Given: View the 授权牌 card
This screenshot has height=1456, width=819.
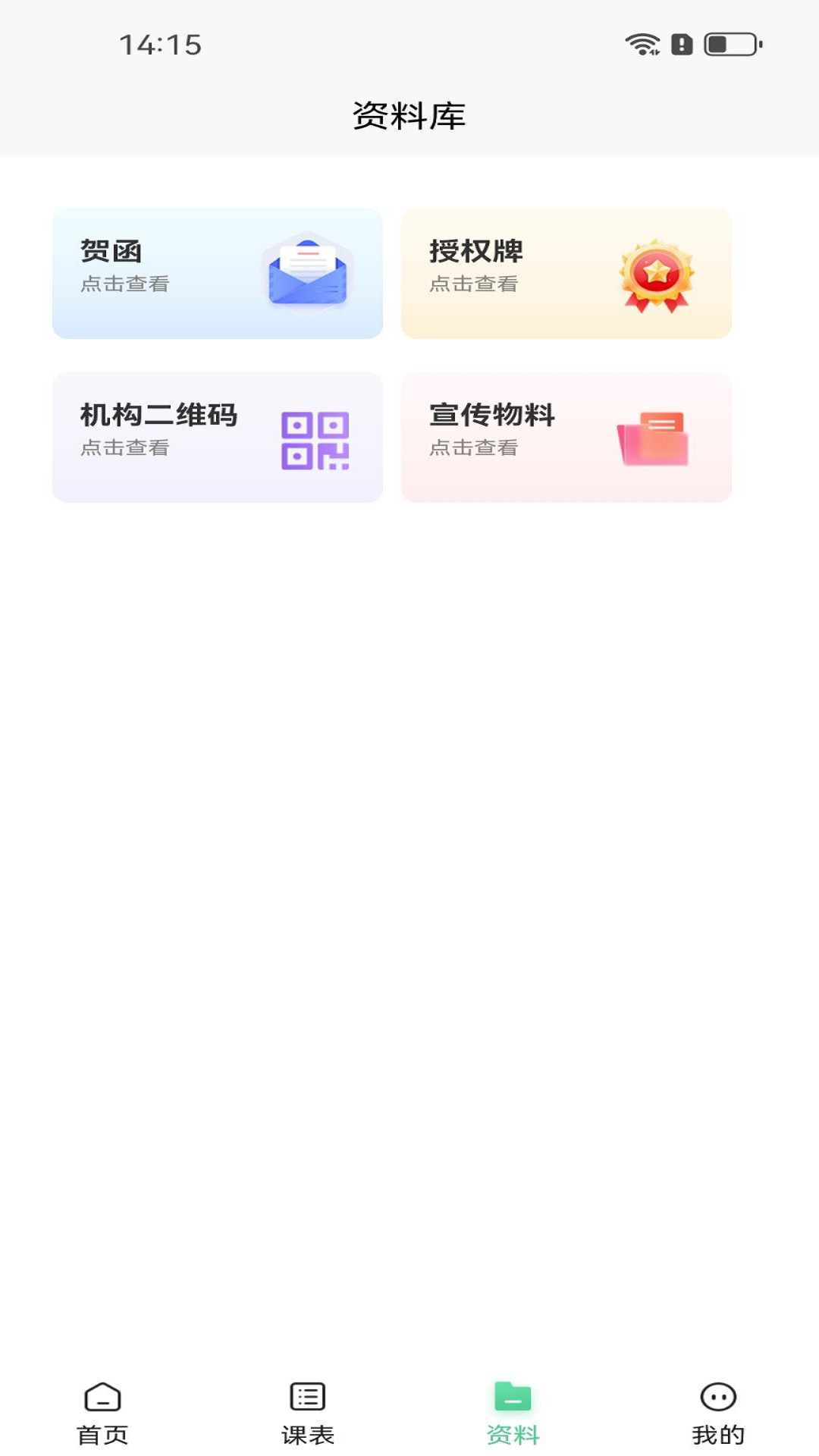Looking at the screenshot, I should click(x=566, y=273).
